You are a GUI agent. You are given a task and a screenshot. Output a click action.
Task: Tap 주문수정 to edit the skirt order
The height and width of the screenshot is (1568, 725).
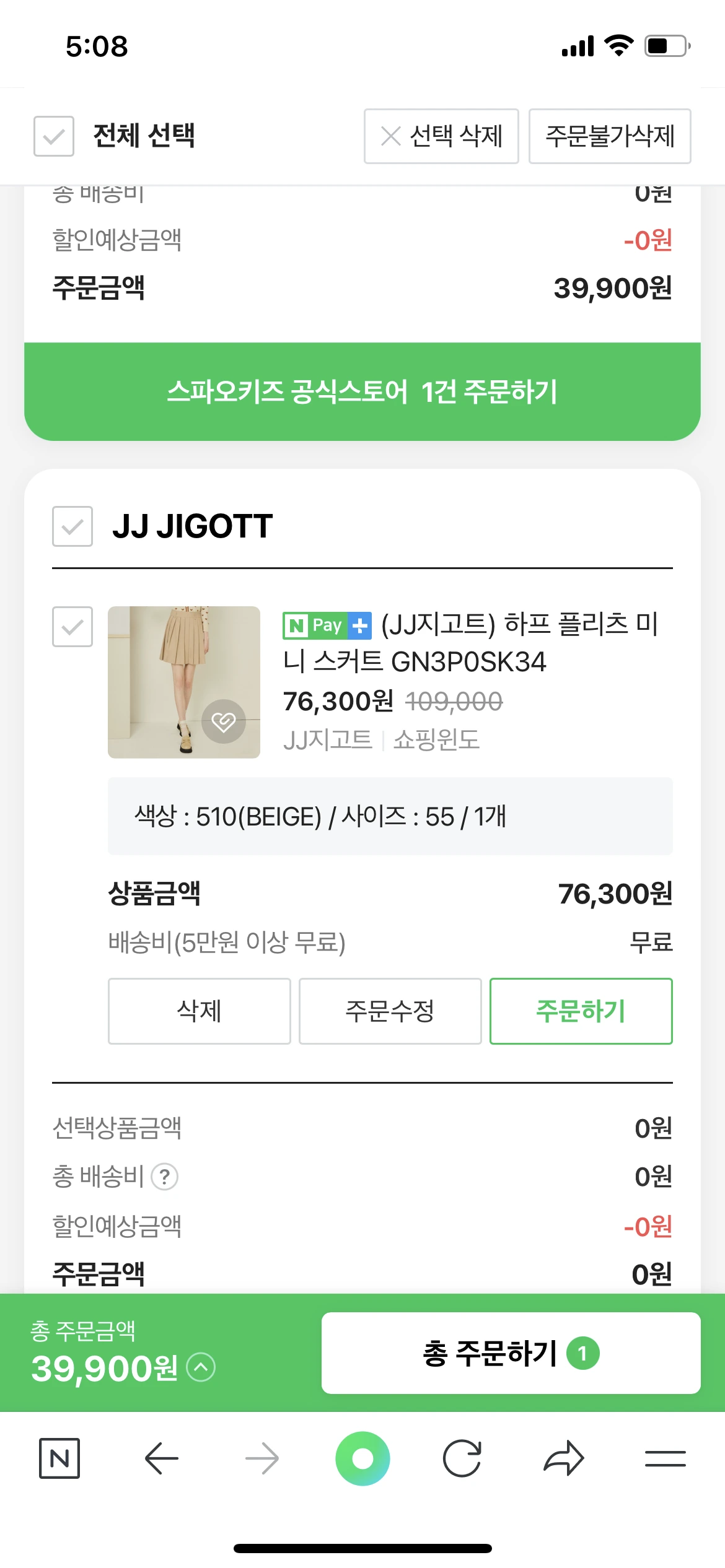pos(390,1011)
